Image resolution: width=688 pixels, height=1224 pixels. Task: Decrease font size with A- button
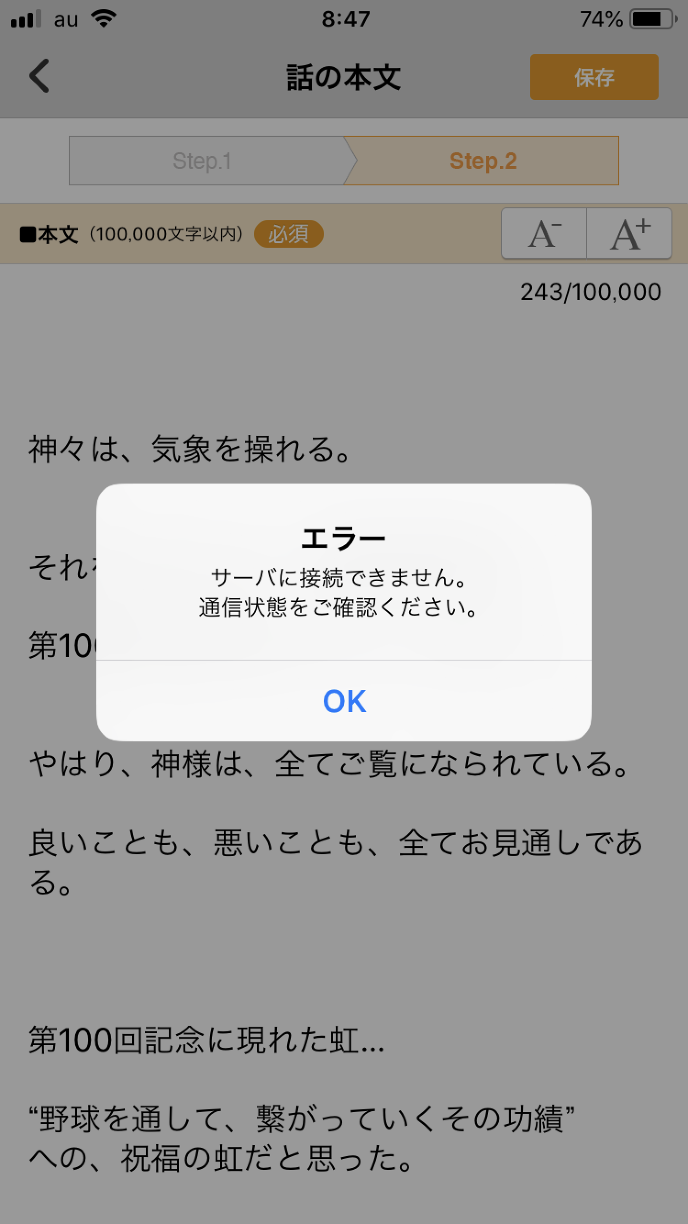pos(544,234)
